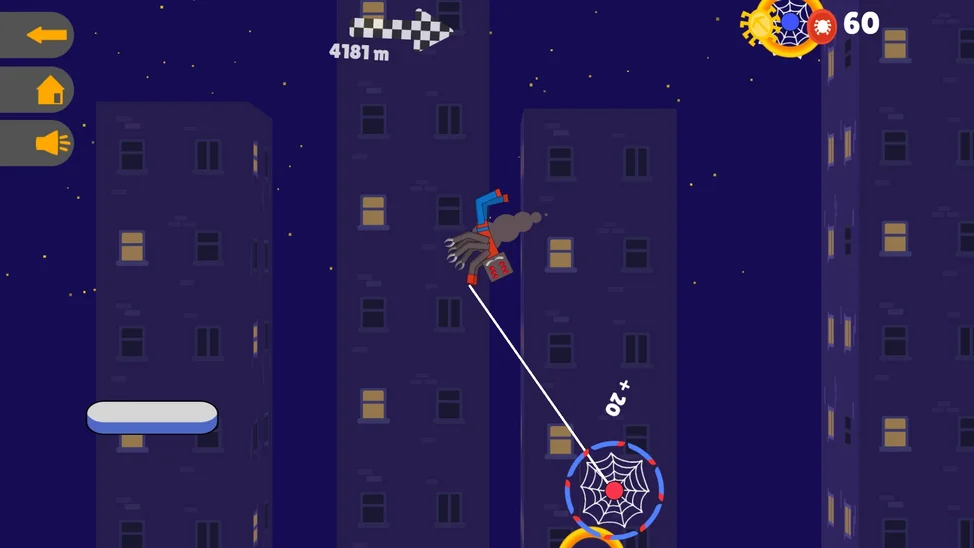This screenshot has width=974, height=548.
Task: Go to the home menu
Action: pos(47,90)
